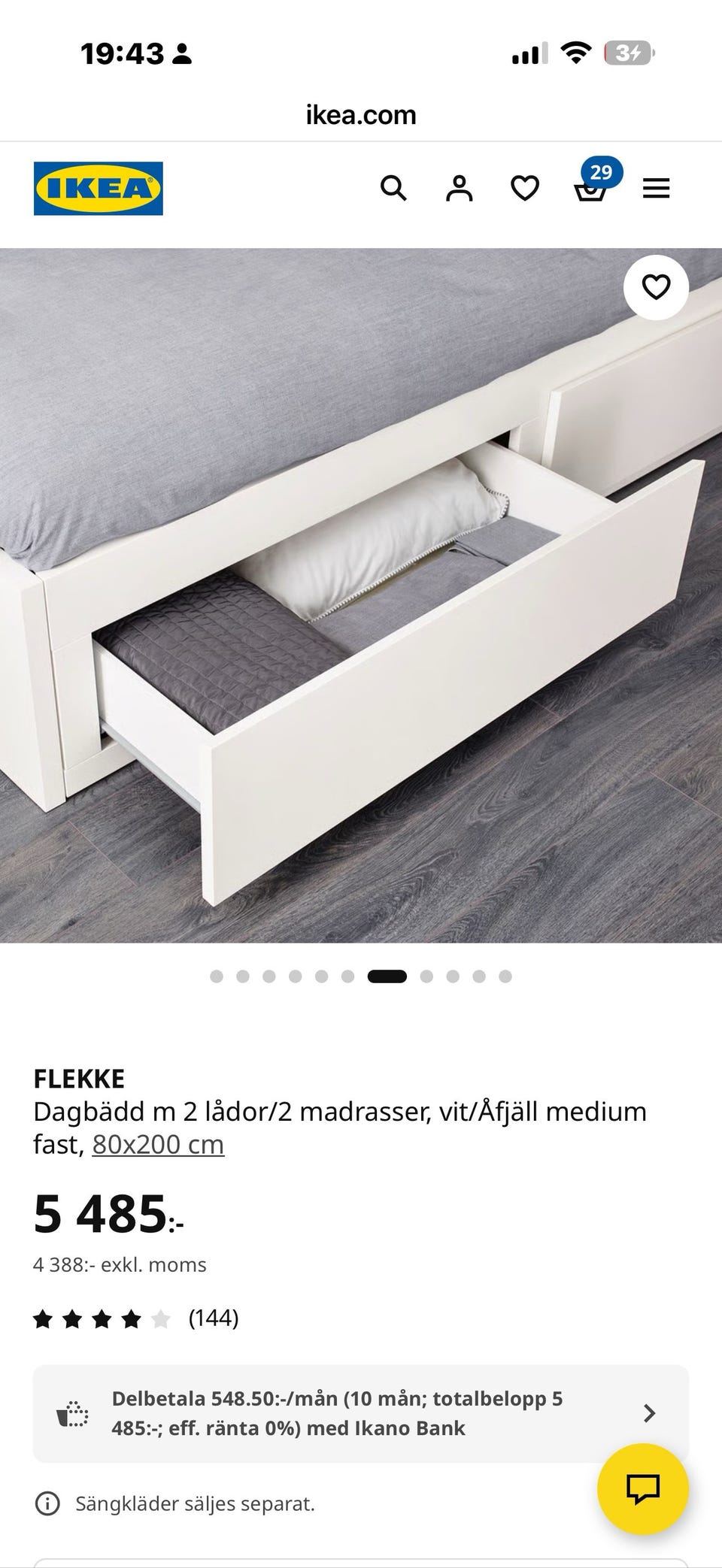Open the FLEKKE product image fullscreen
722x1568 pixels.
(x=361, y=595)
